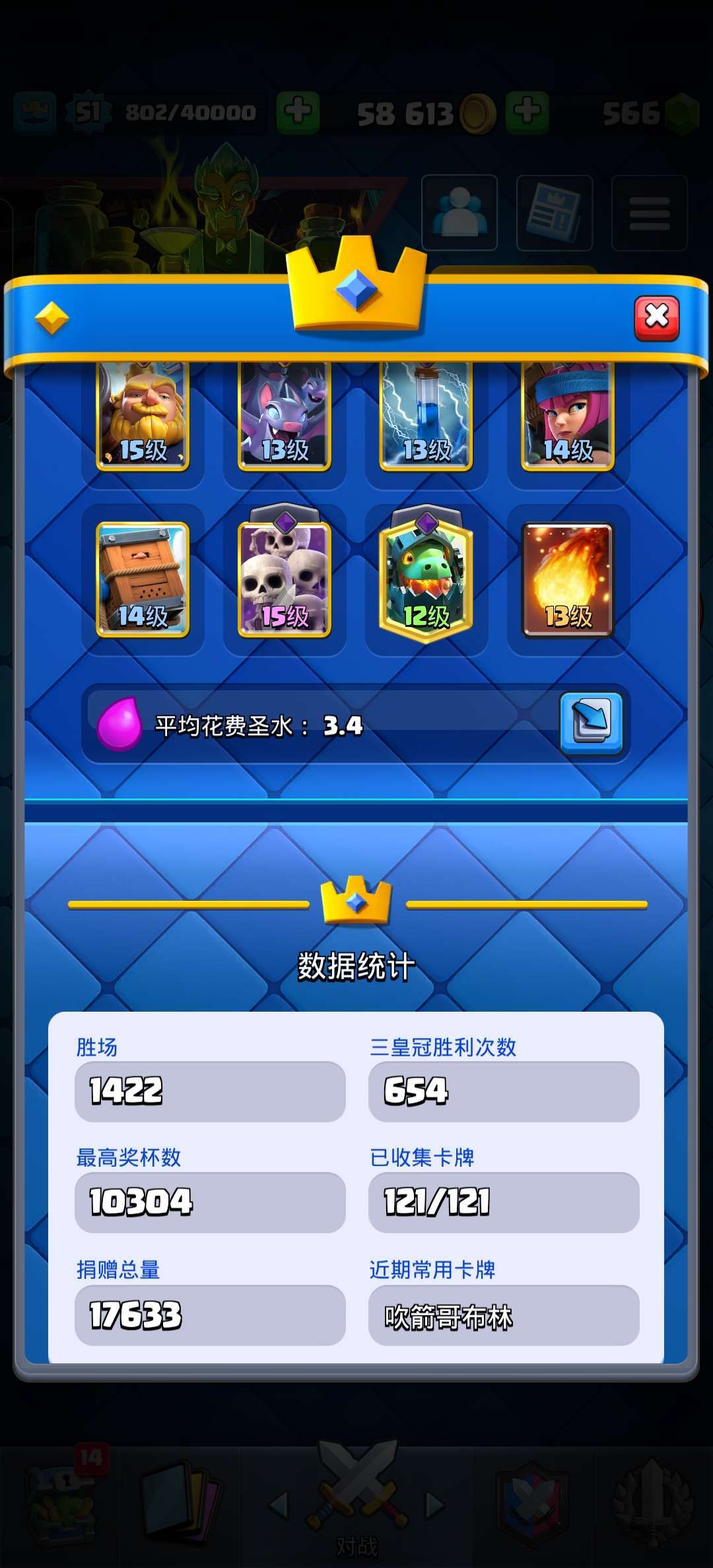The width and height of the screenshot is (713, 1568).
Task: Select the level 13 Fireball card
Action: [566, 577]
